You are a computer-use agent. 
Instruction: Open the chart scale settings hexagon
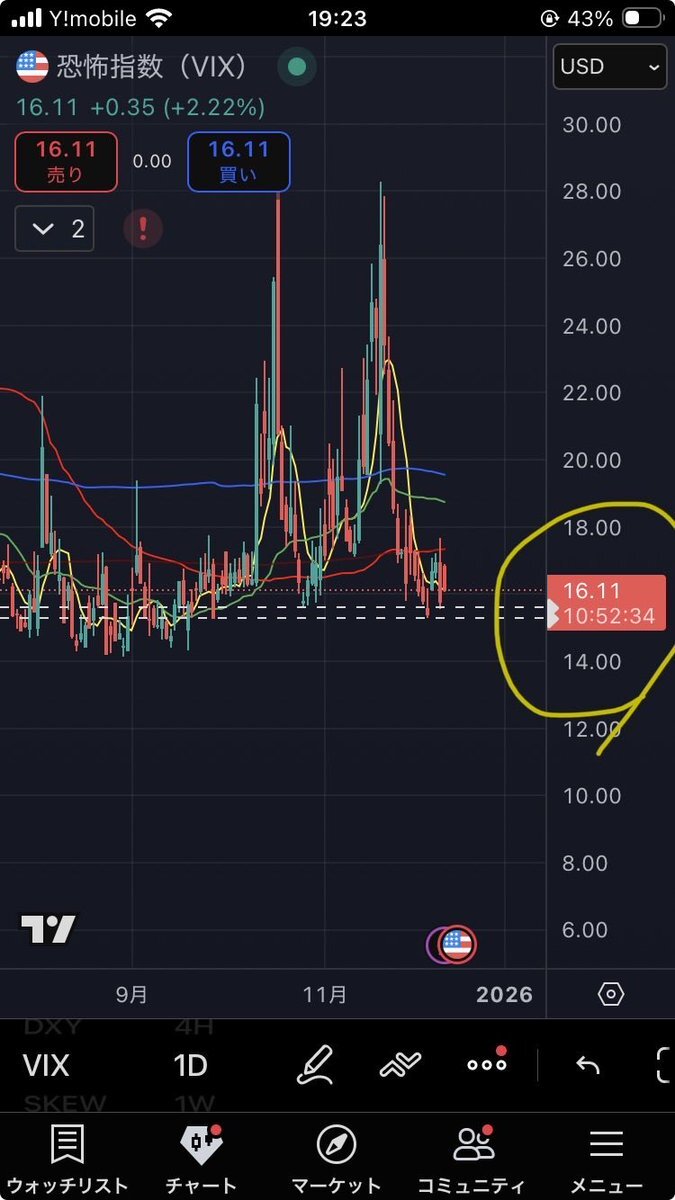pos(611,994)
